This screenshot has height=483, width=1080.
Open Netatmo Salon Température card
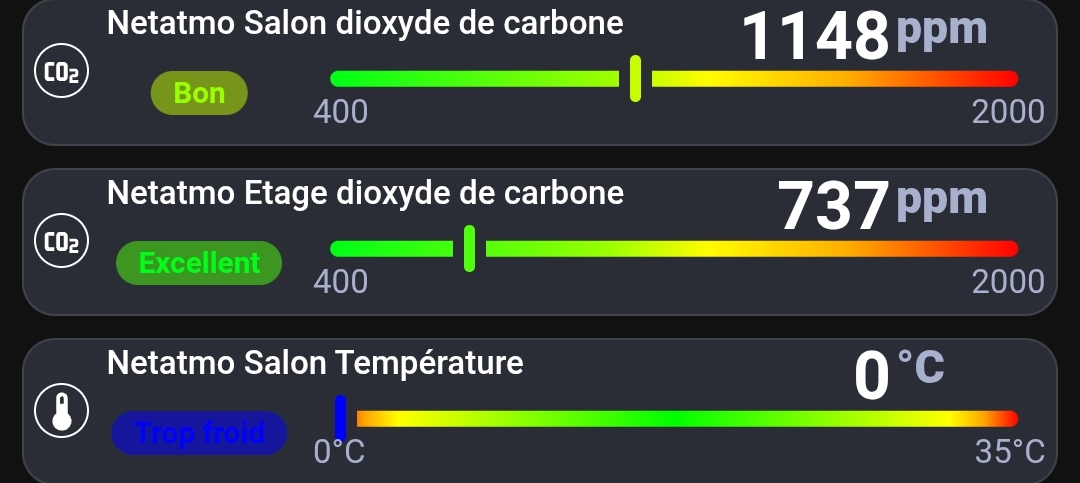(x=315, y=363)
